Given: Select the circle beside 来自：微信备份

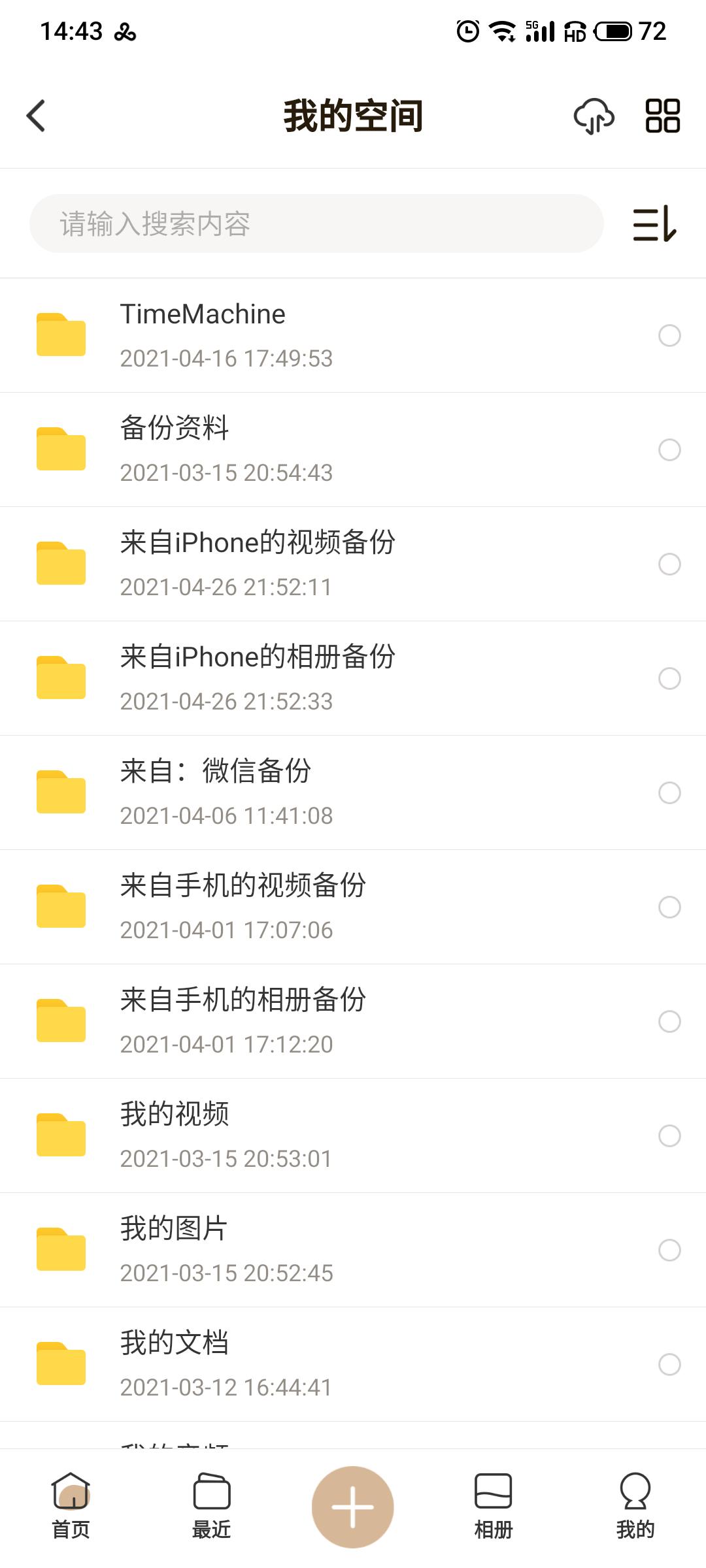Looking at the screenshot, I should pos(669,792).
